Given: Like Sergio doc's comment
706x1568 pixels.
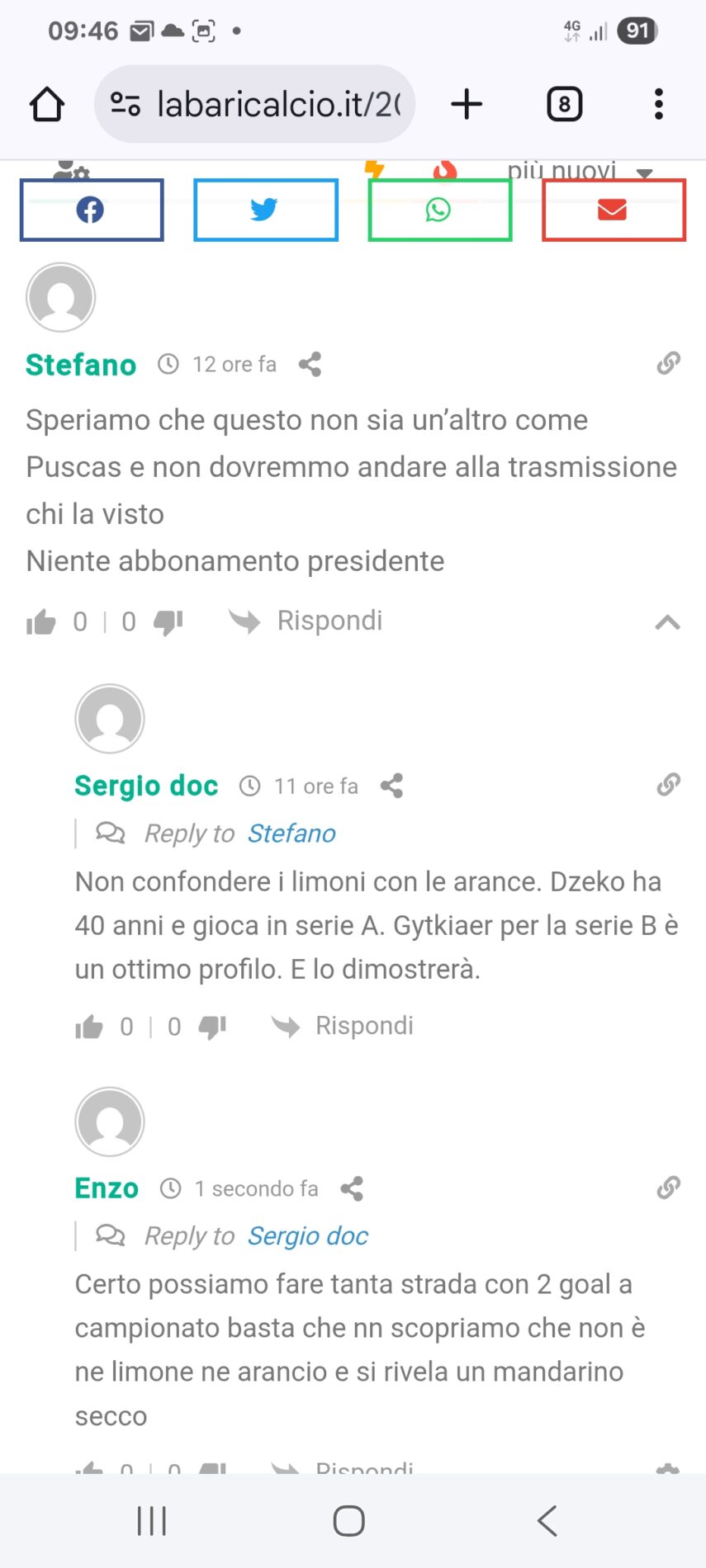Looking at the screenshot, I should [x=89, y=1027].
